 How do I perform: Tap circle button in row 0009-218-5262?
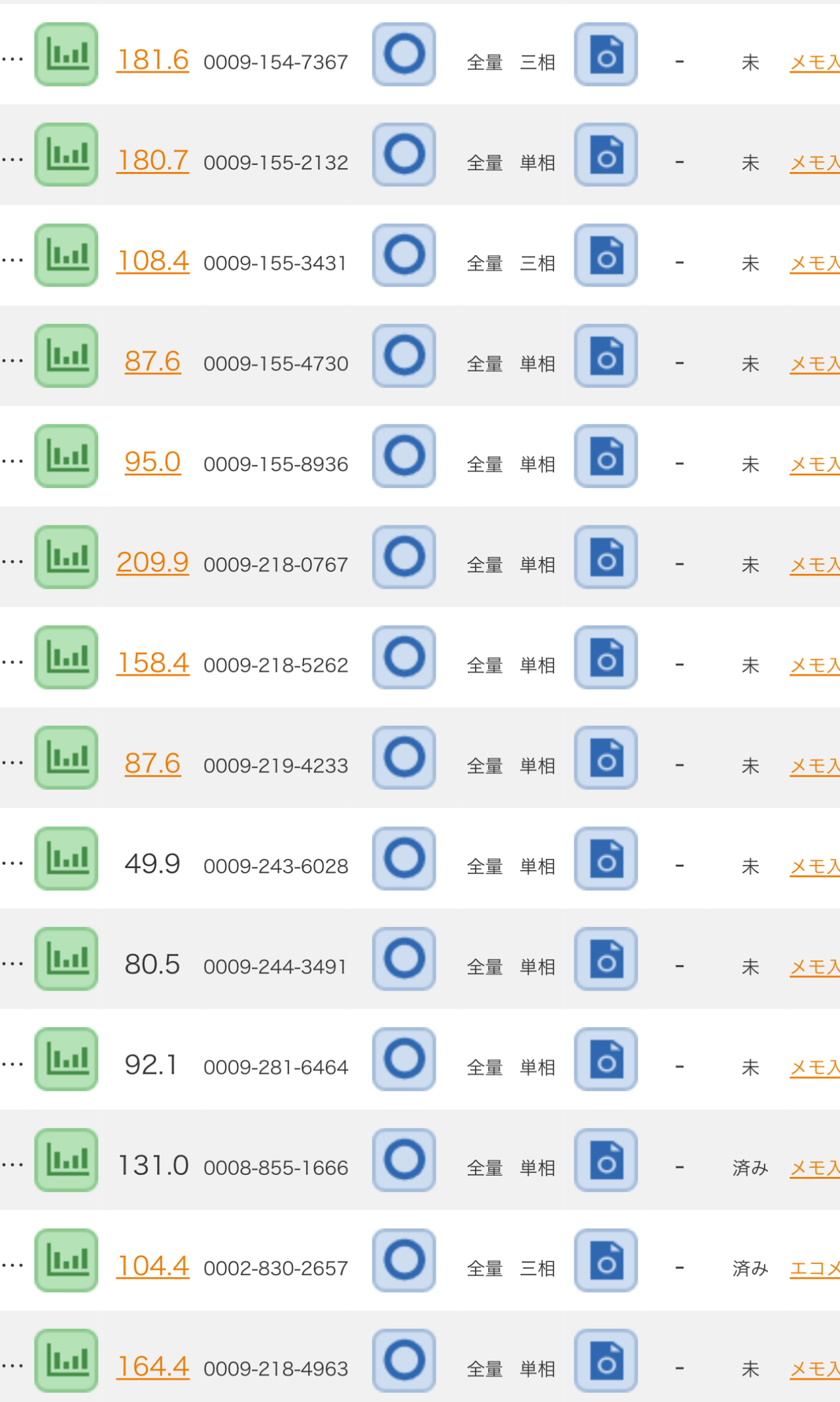coord(404,657)
